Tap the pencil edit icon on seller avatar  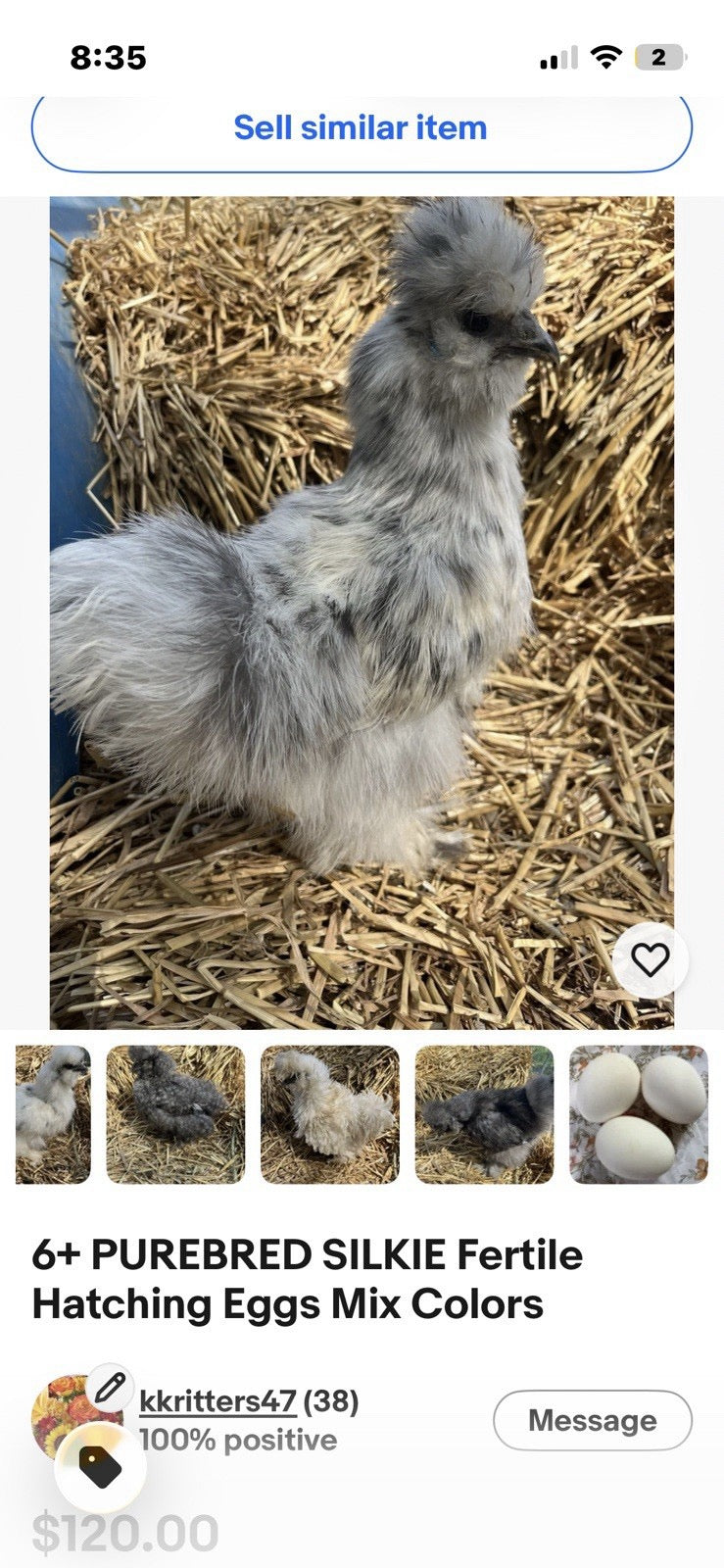click(110, 1387)
